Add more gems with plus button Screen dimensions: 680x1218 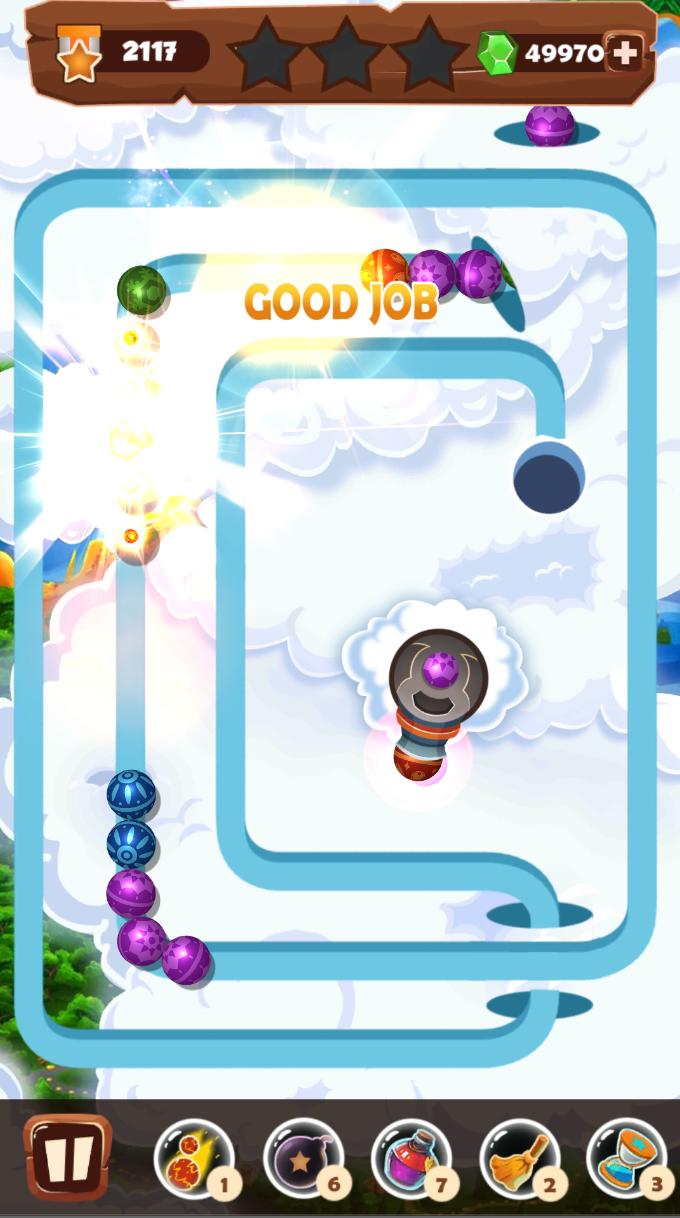pyautogui.click(x=625, y=53)
